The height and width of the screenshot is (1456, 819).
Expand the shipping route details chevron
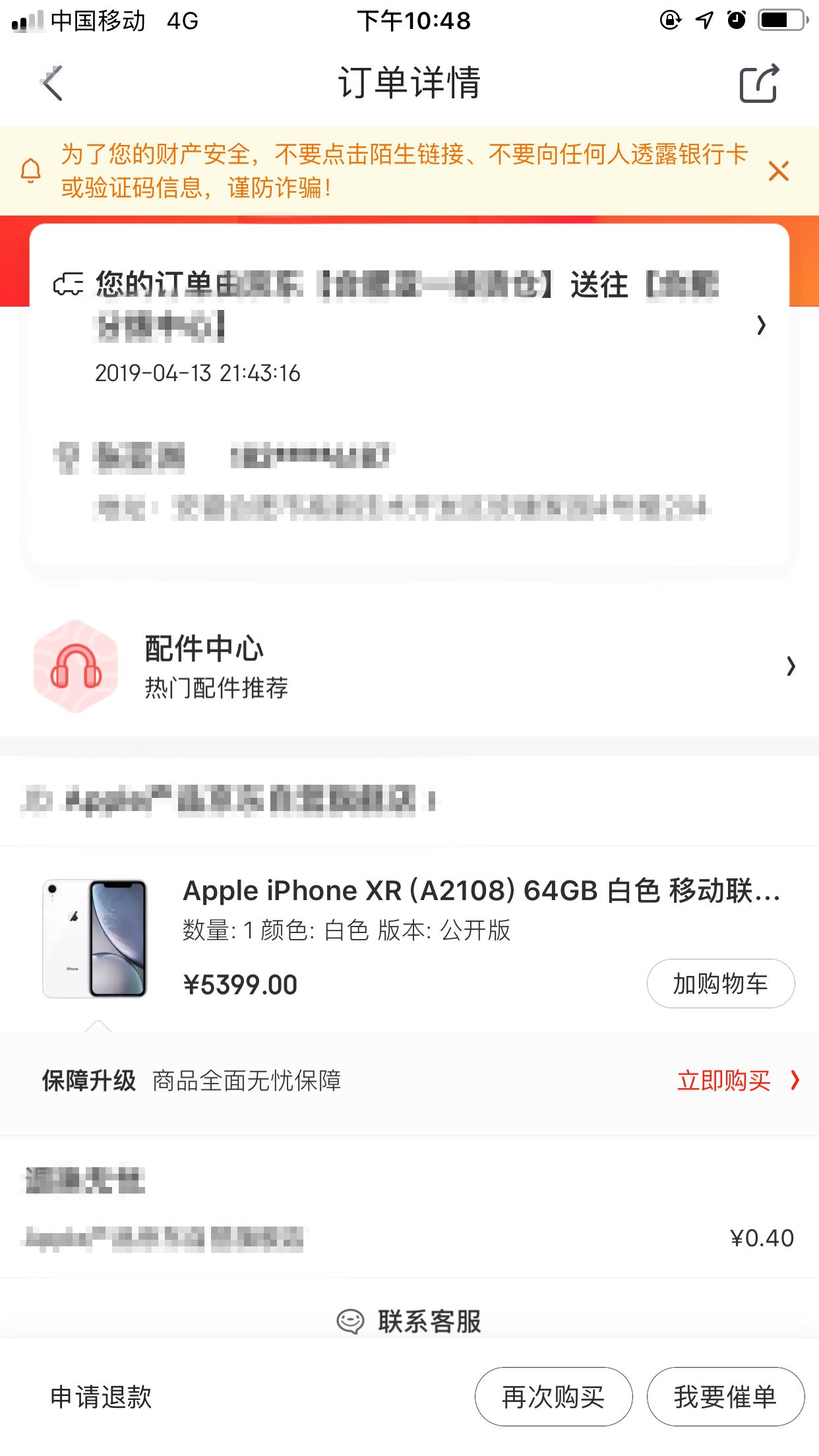(x=762, y=325)
